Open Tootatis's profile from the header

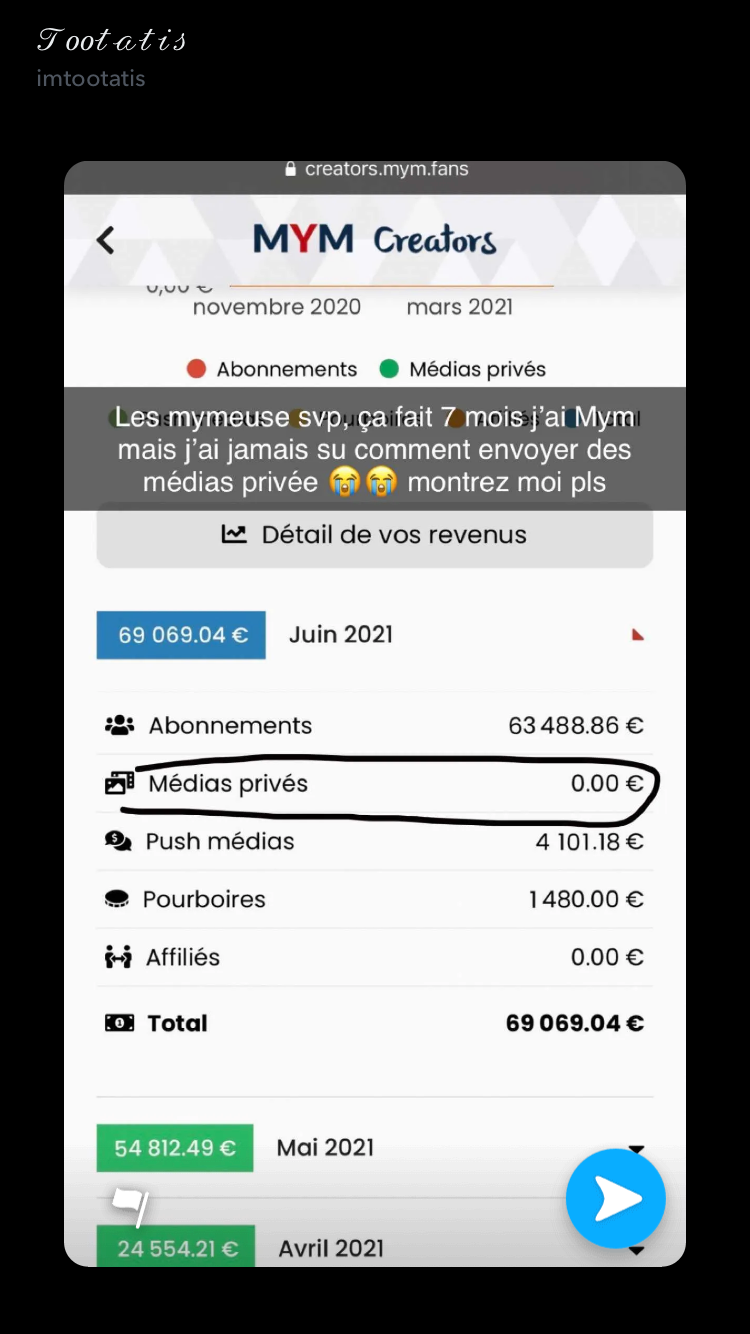coord(111,41)
